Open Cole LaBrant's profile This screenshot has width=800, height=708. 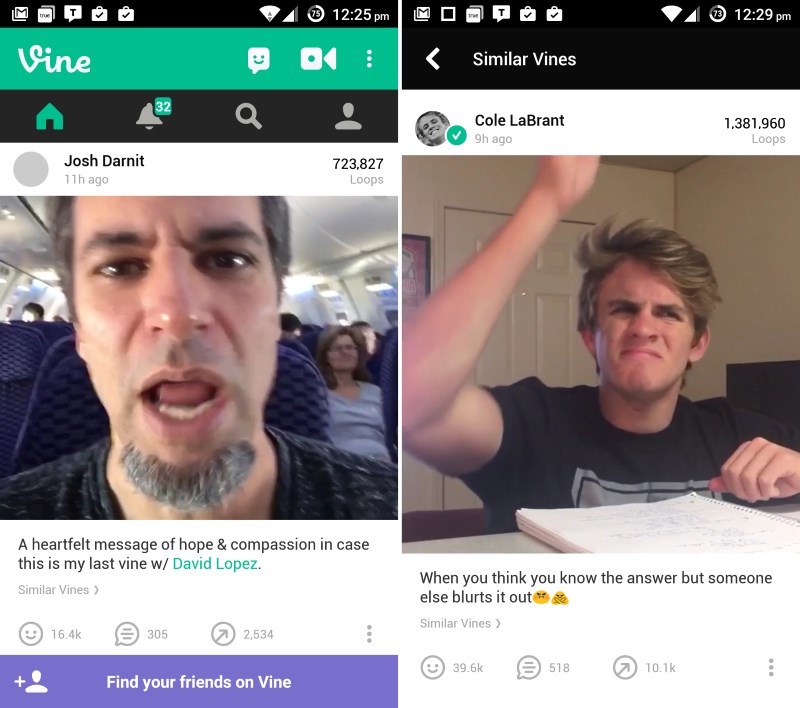pos(519,121)
